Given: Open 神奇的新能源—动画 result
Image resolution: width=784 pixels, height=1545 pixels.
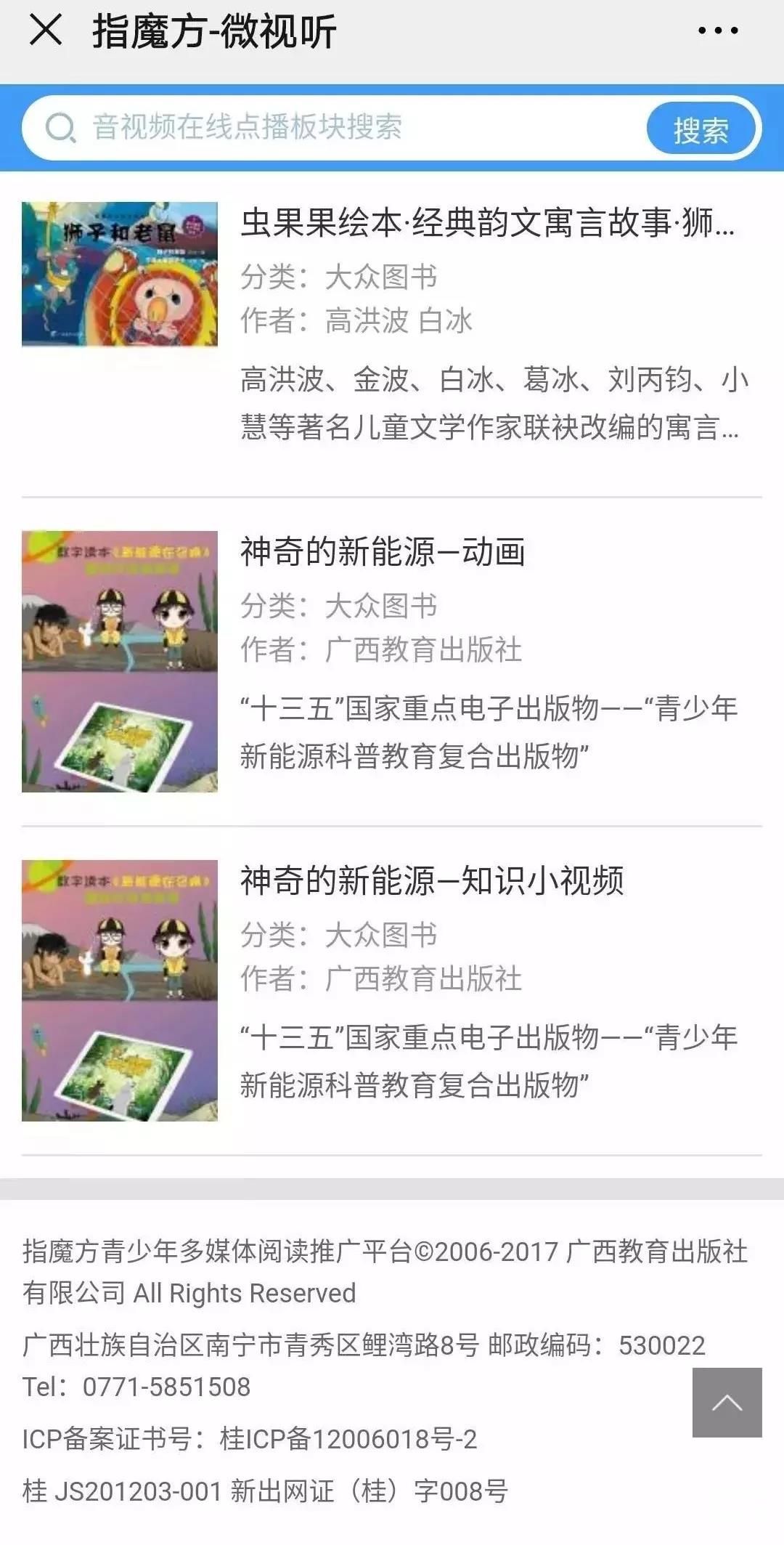Looking at the screenshot, I should [x=383, y=551].
